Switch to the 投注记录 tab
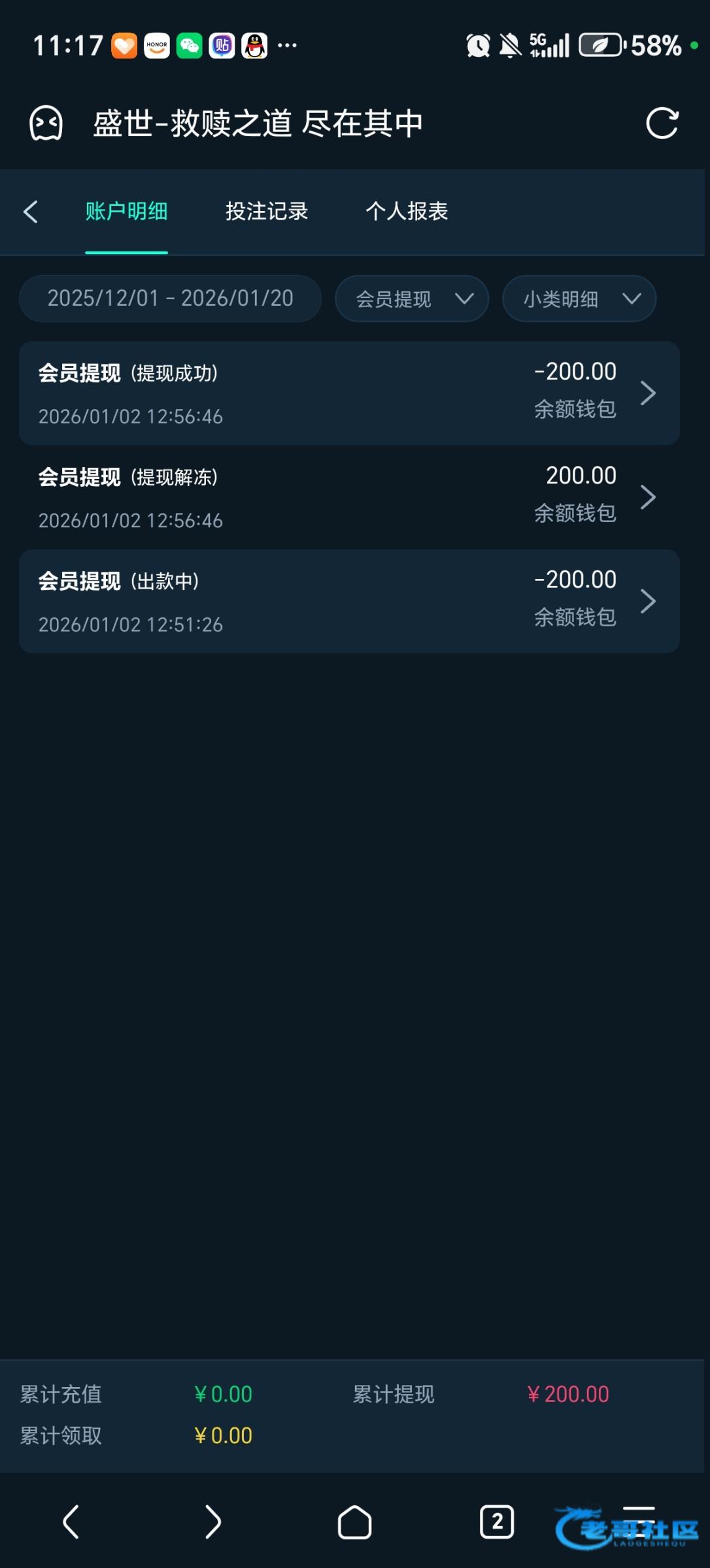Screen dimensions: 710x1568 (266, 212)
